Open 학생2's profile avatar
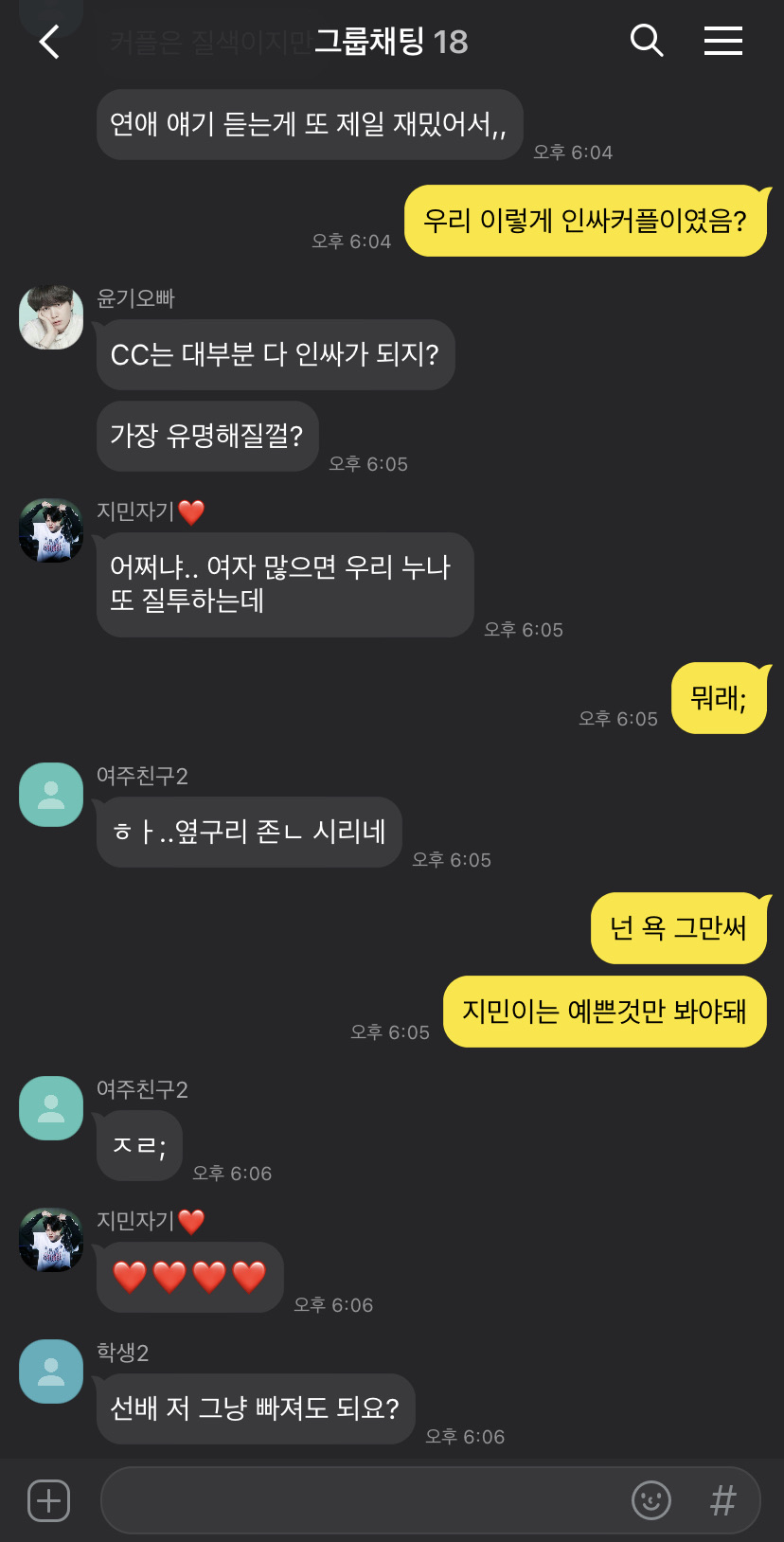This screenshot has height=1542, width=784. pos(51,1372)
